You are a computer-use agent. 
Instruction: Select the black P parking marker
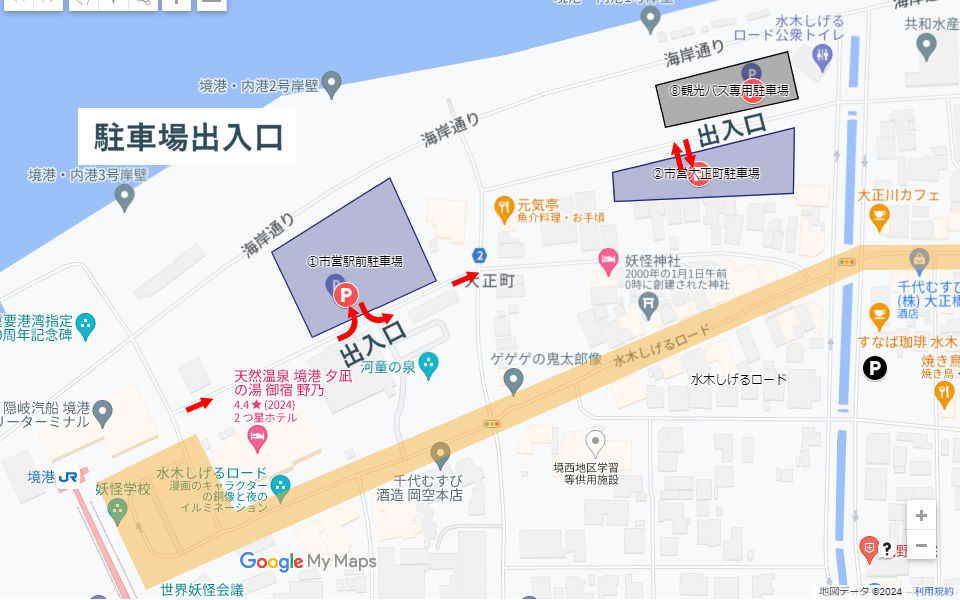(875, 368)
